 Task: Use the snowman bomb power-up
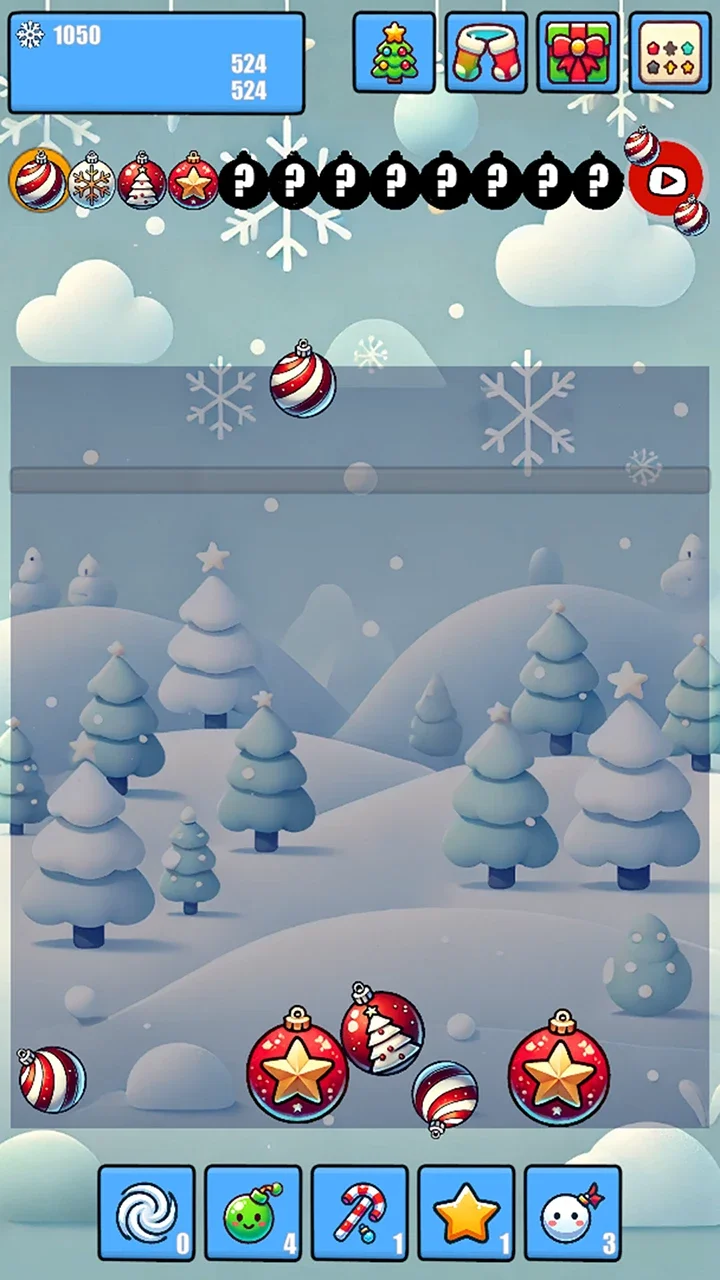(x=573, y=1212)
